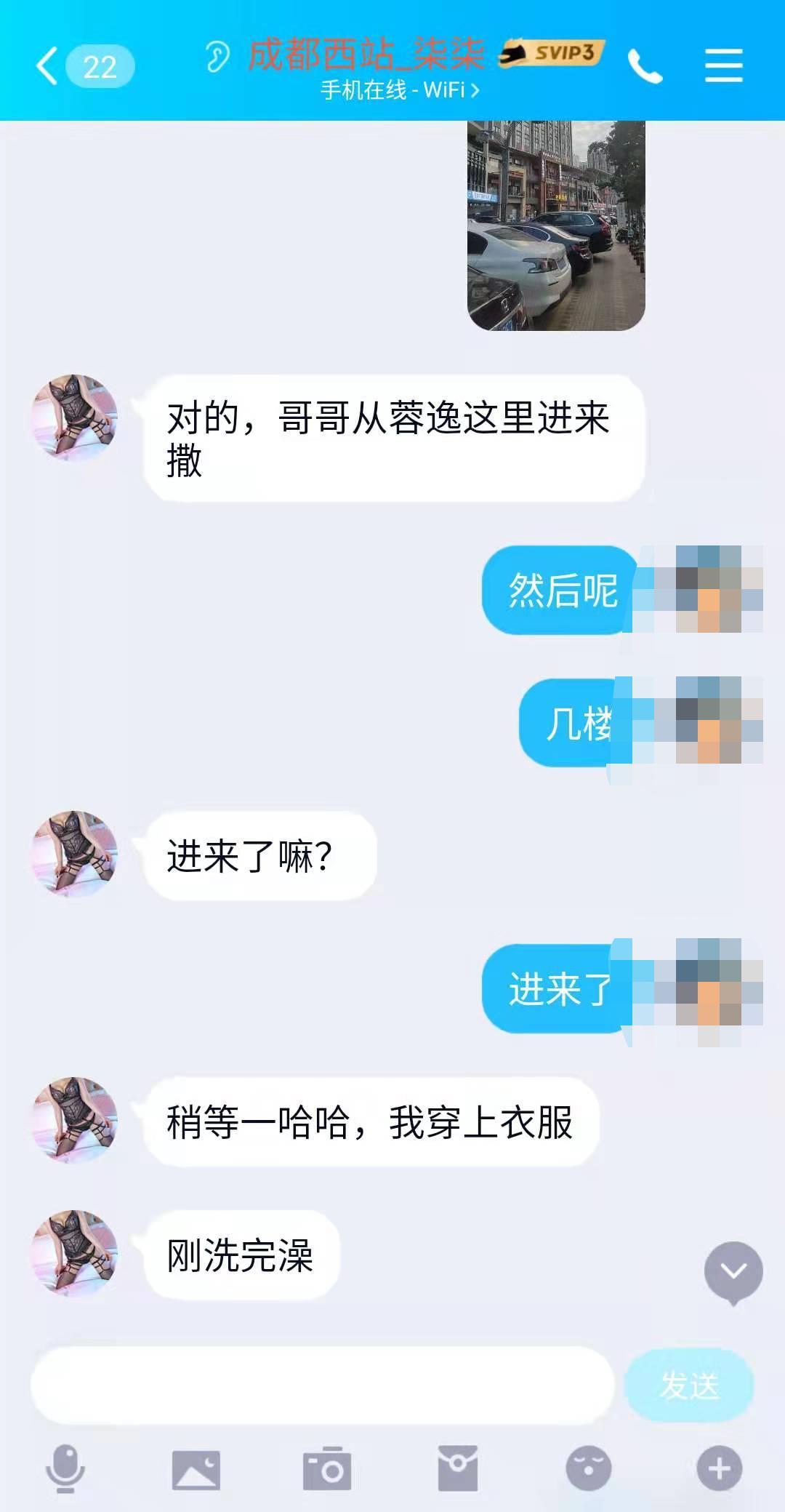Image resolution: width=785 pixels, height=1512 pixels.
Task: Start a voice call with this contact
Action: pos(645,66)
